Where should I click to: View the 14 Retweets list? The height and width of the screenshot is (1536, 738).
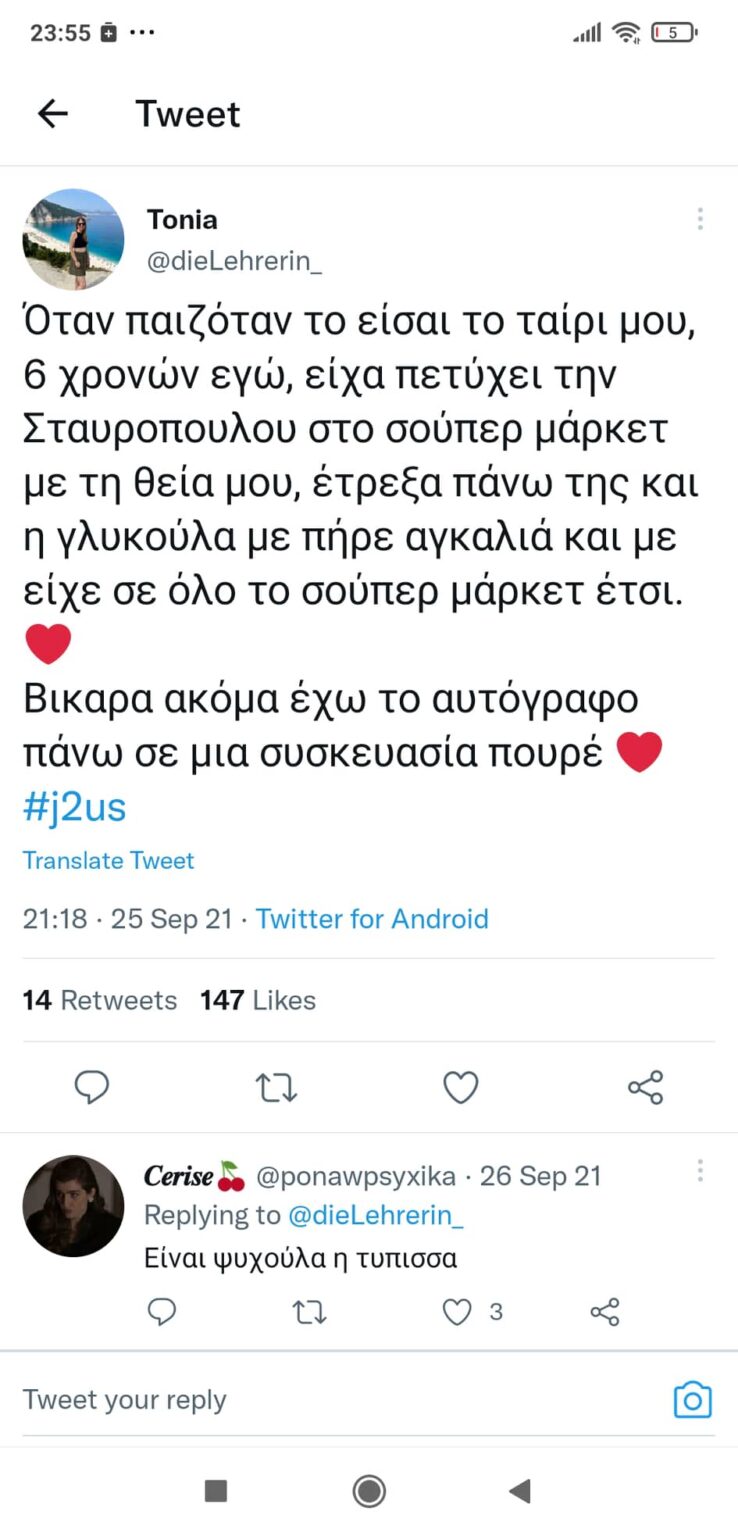point(100,1000)
